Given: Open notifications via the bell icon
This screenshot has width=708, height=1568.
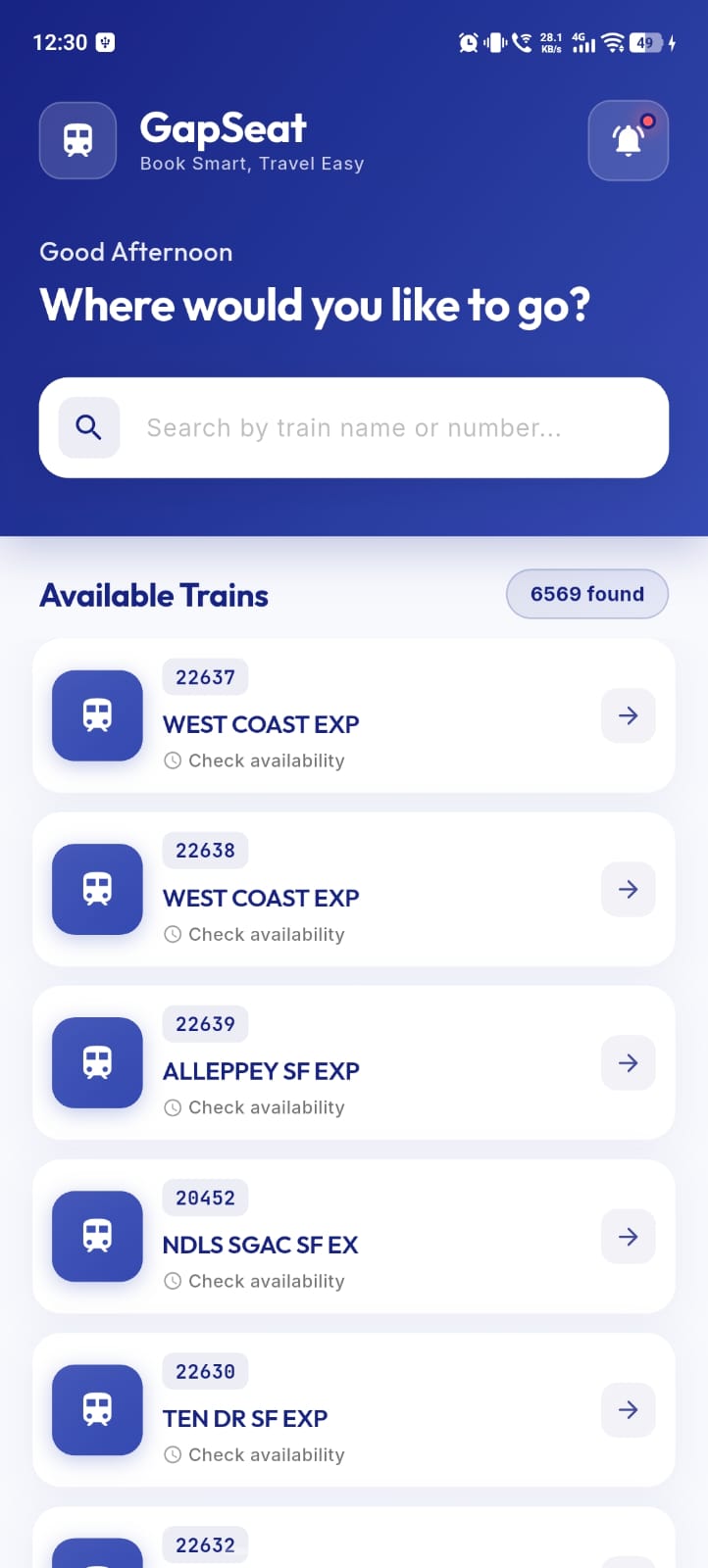Looking at the screenshot, I should pyautogui.click(x=628, y=140).
